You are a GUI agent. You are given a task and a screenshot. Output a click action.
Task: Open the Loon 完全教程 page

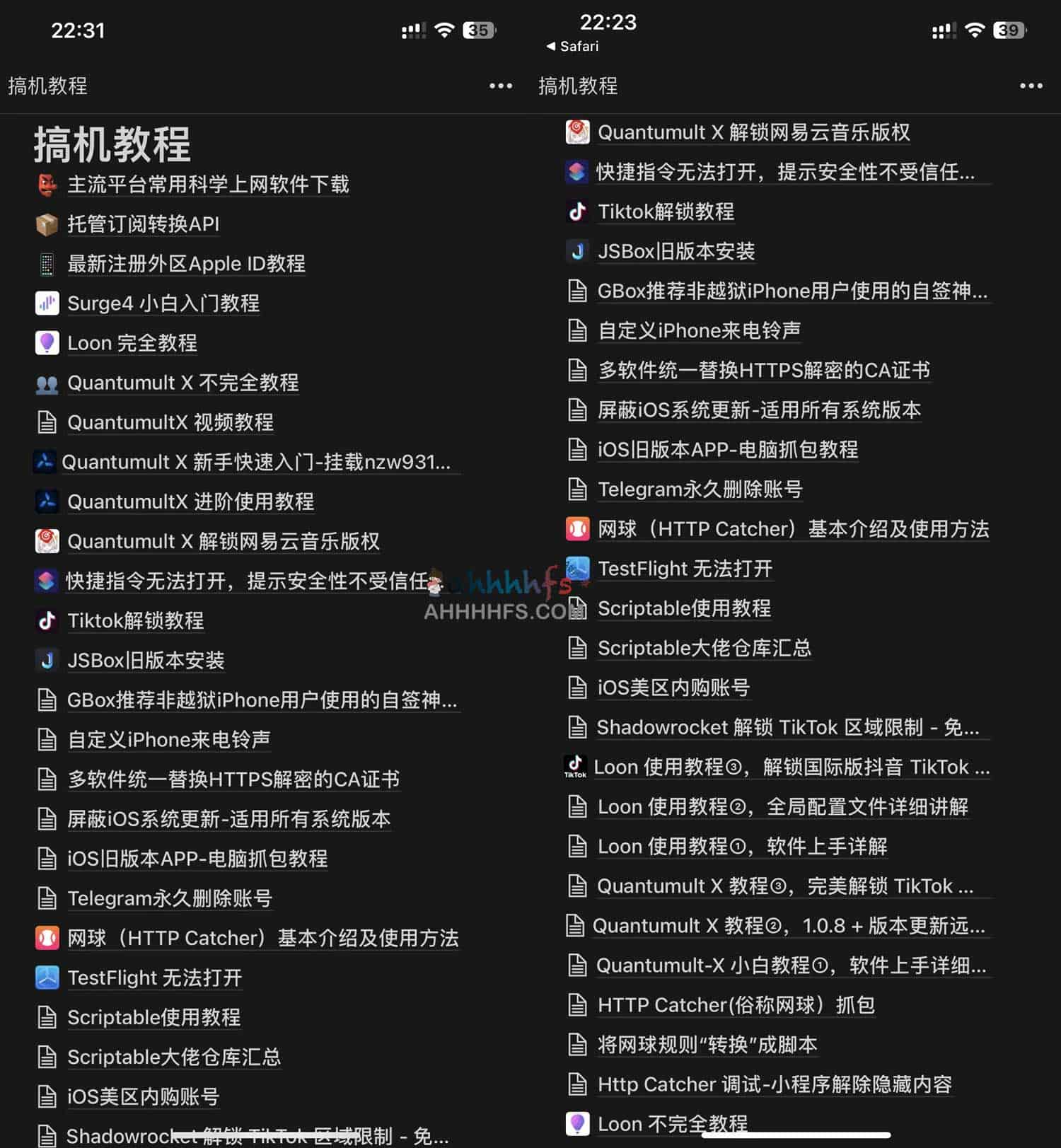[132, 343]
